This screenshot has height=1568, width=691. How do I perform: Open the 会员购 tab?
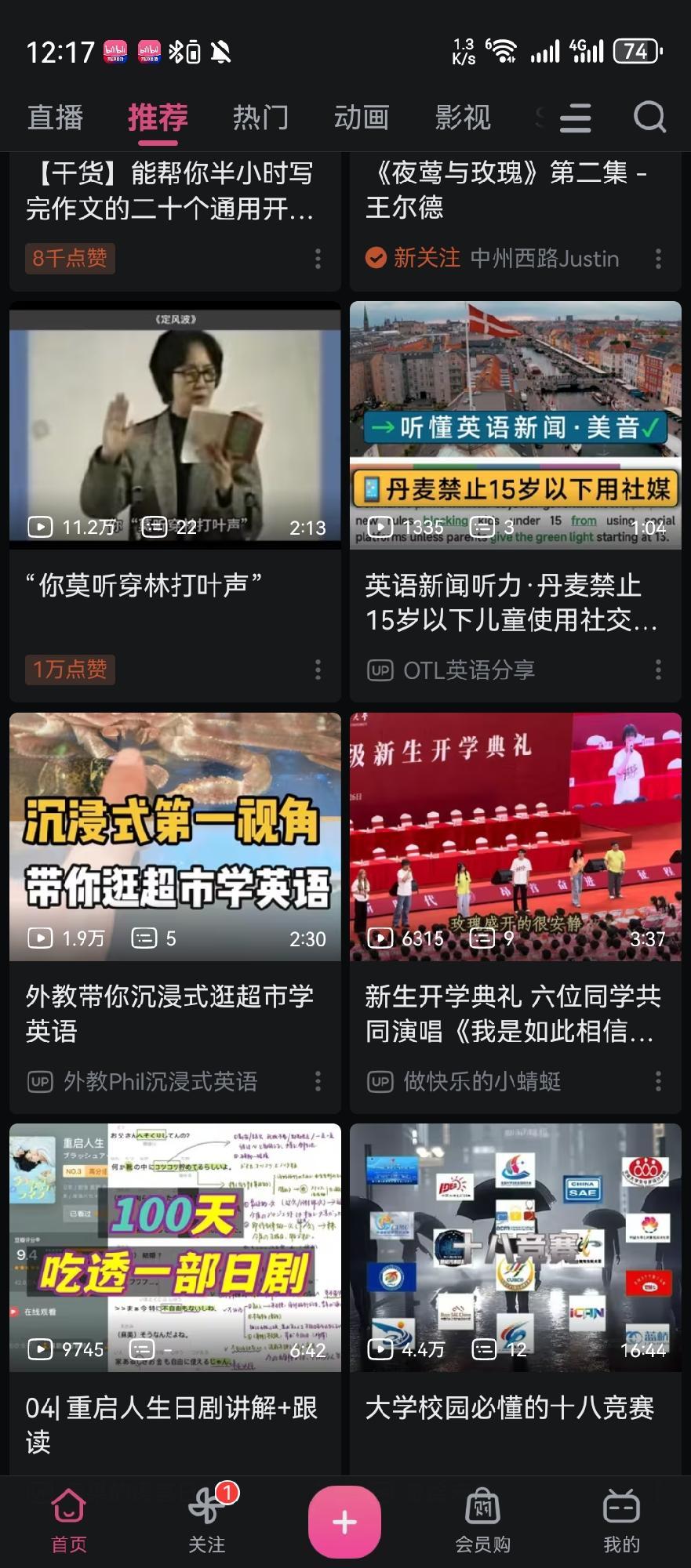(483, 1520)
